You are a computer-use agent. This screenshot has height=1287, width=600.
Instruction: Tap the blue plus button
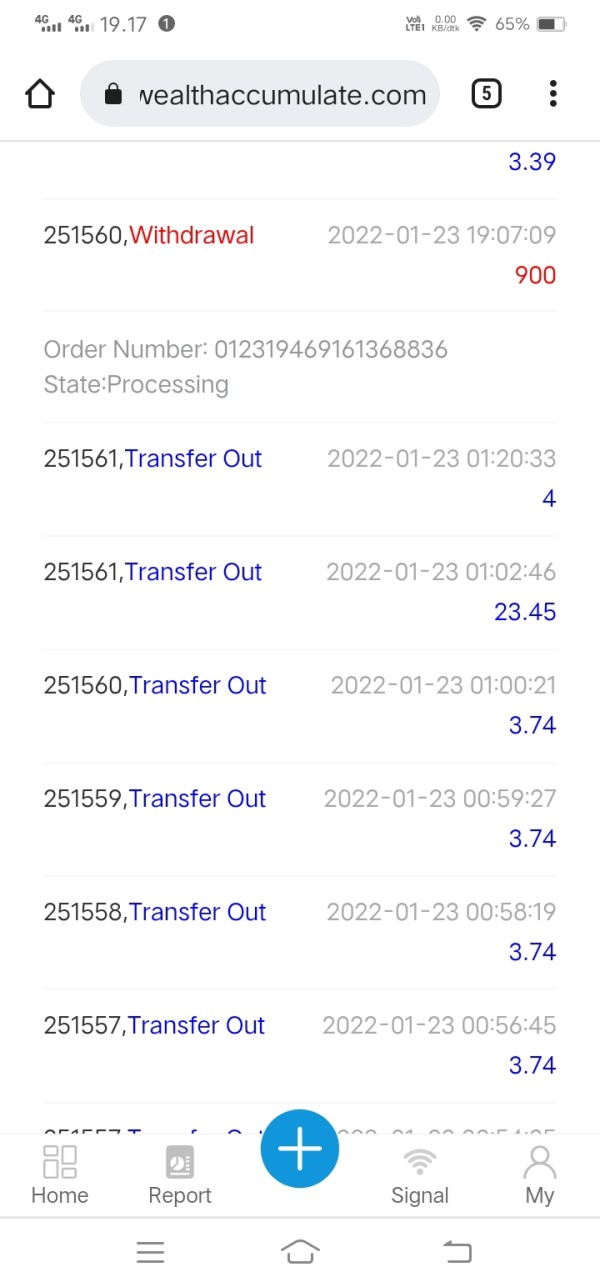point(300,1149)
